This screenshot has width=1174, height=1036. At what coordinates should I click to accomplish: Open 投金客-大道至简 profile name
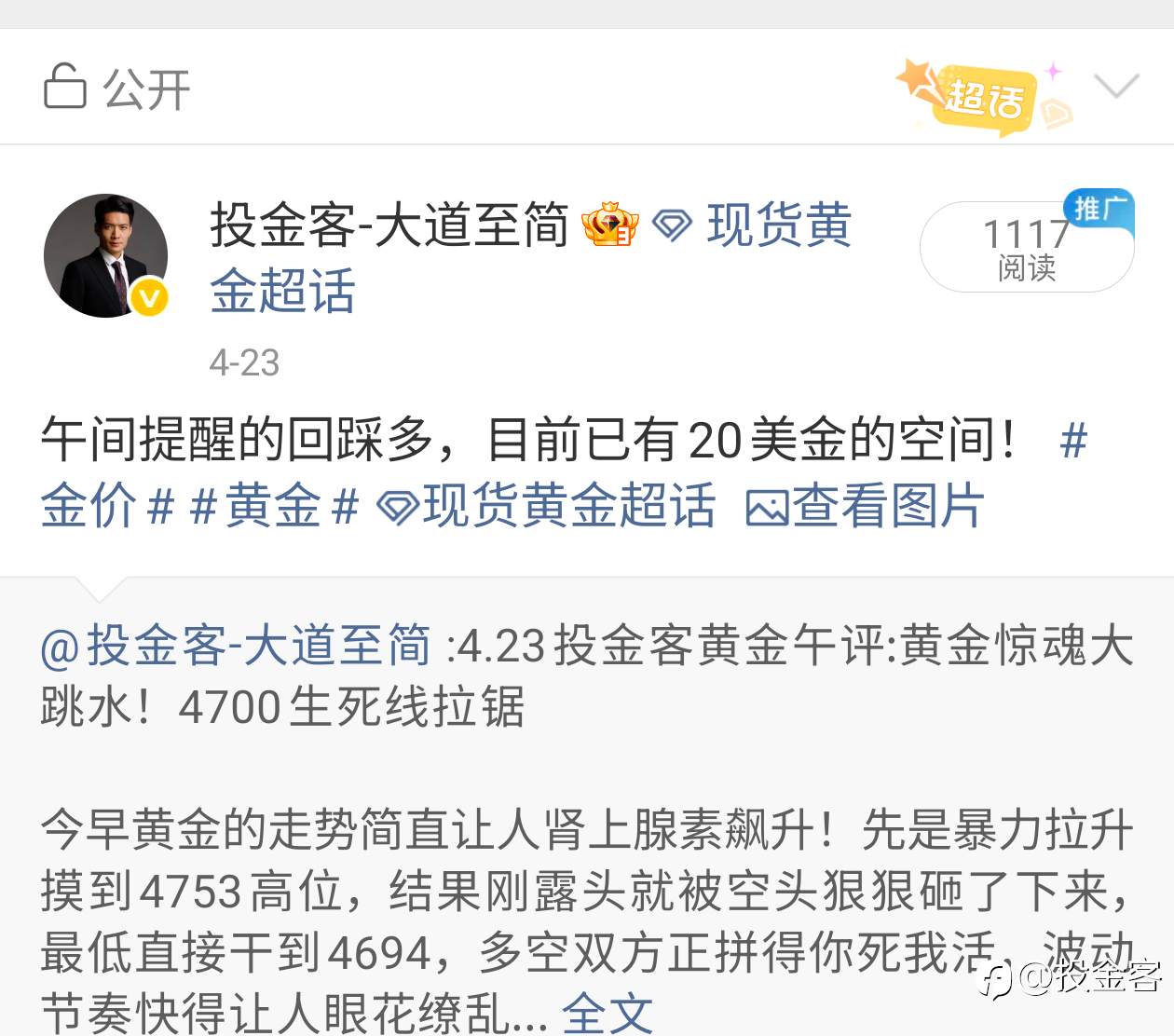[x=389, y=225]
